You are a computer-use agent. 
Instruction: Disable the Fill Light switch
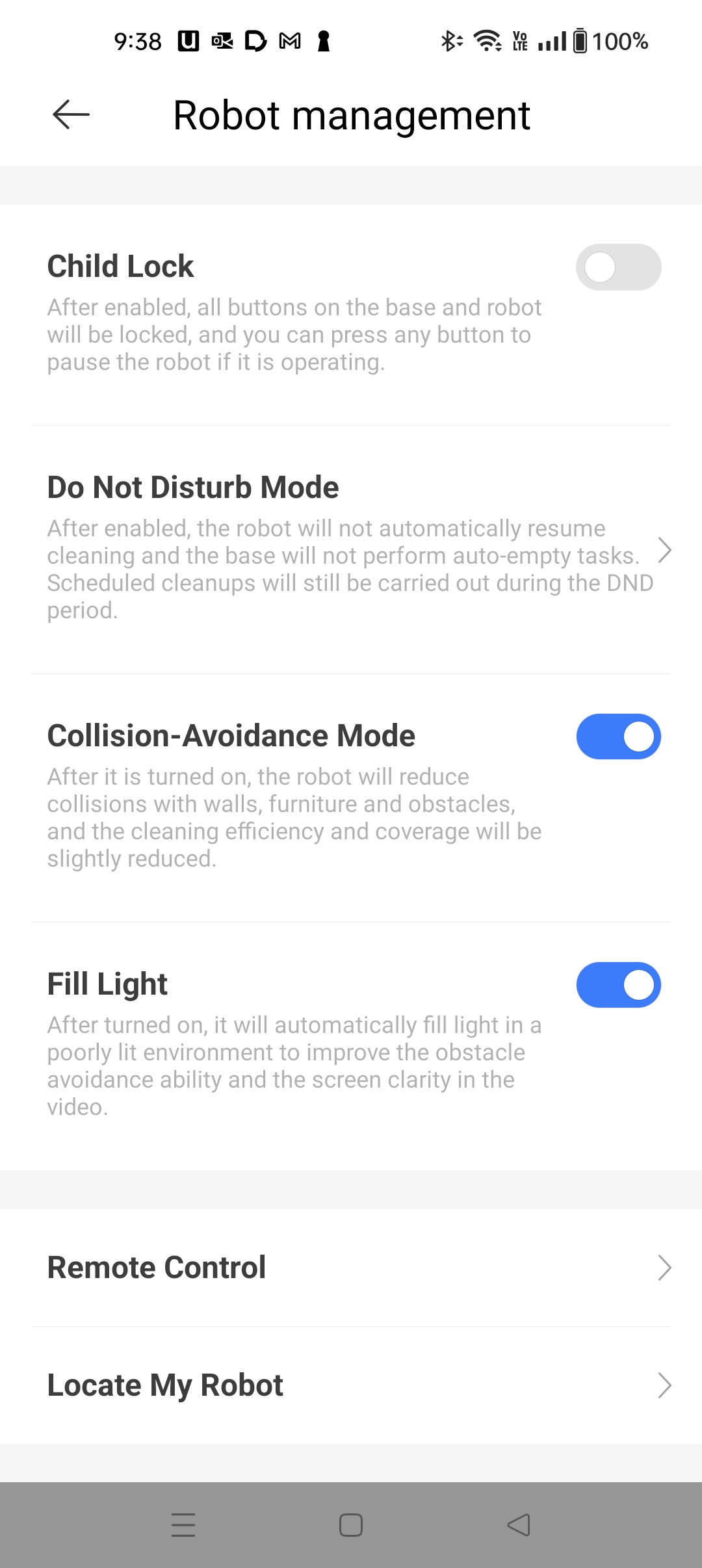pyautogui.click(x=618, y=985)
